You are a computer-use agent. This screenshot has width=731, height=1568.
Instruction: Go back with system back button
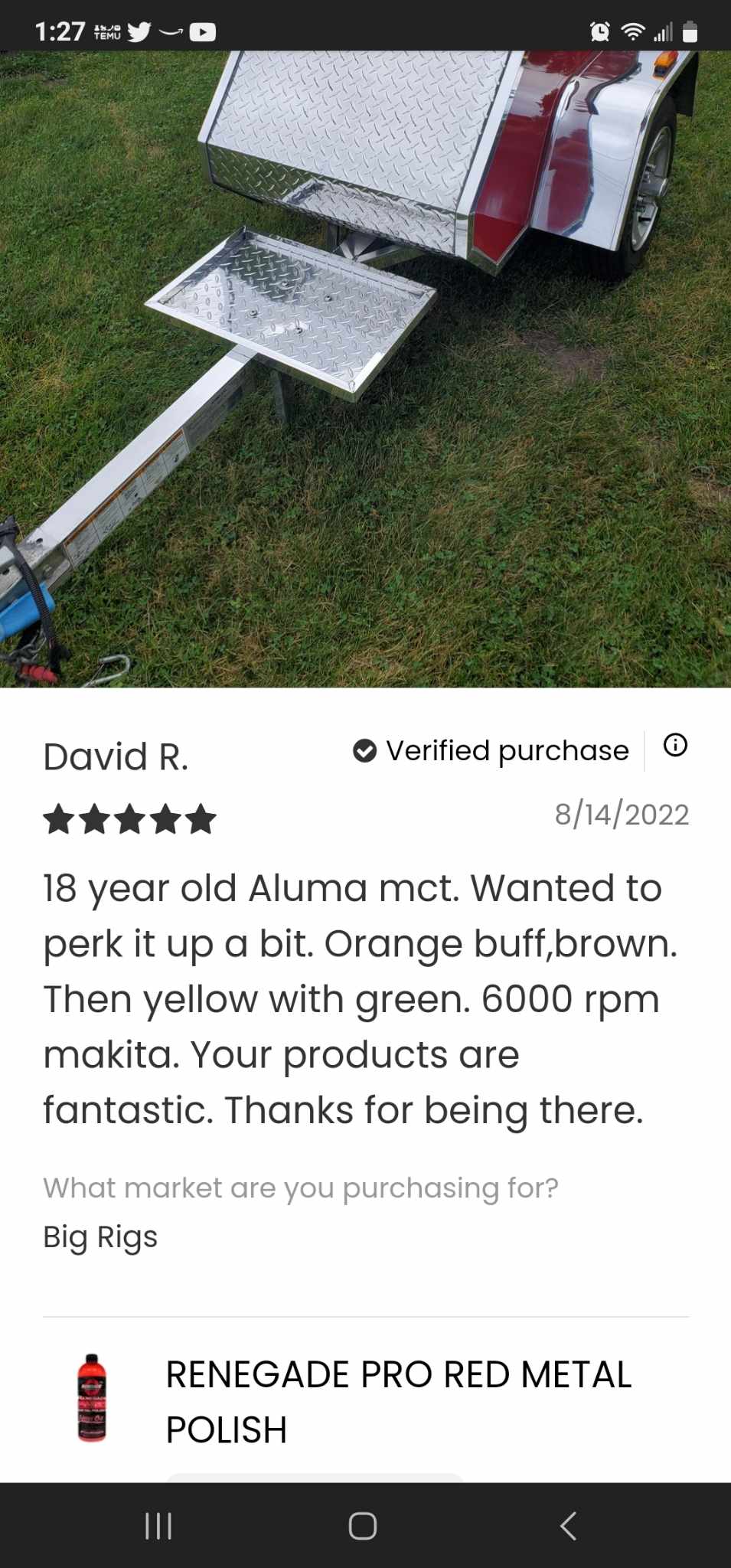[568, 1525]
